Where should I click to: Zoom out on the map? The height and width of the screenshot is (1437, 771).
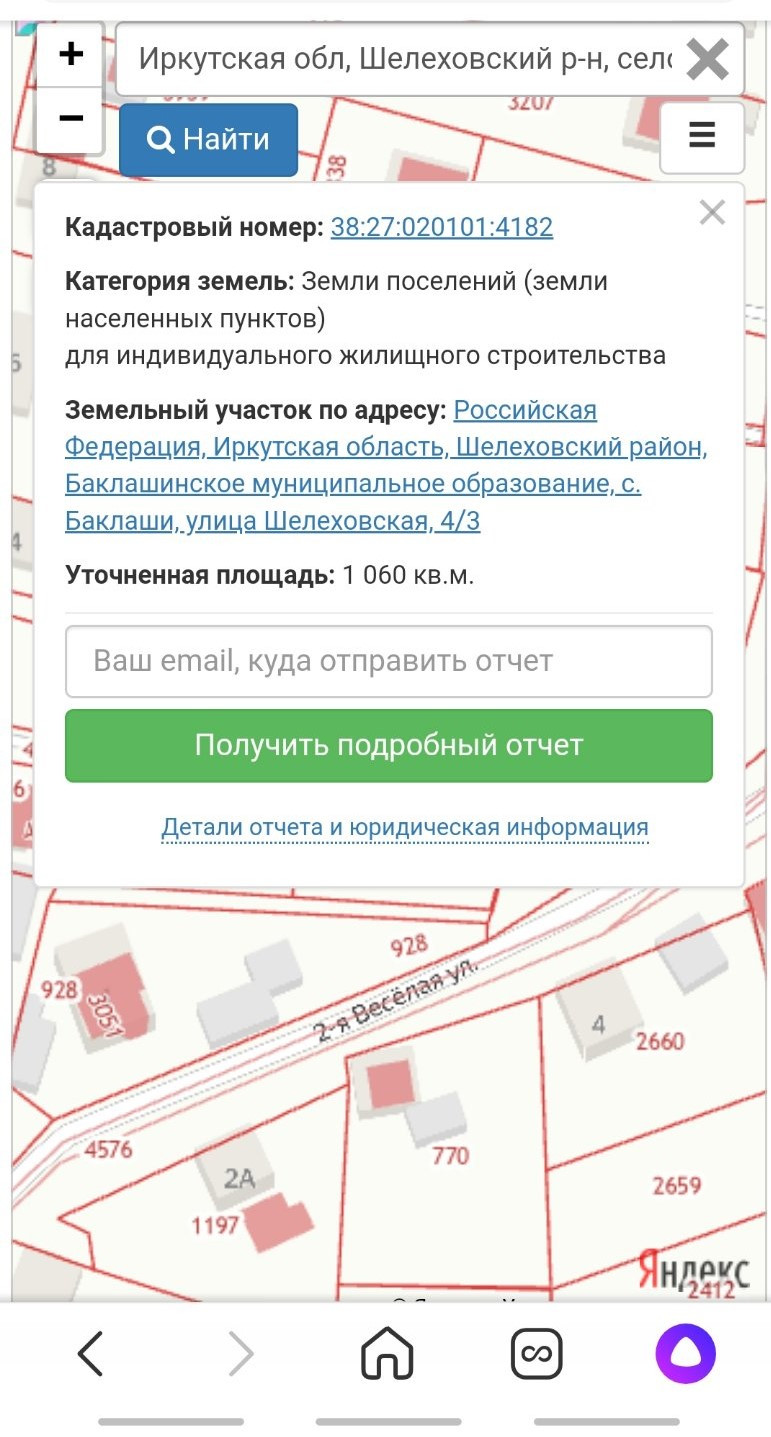coord(70,119)
